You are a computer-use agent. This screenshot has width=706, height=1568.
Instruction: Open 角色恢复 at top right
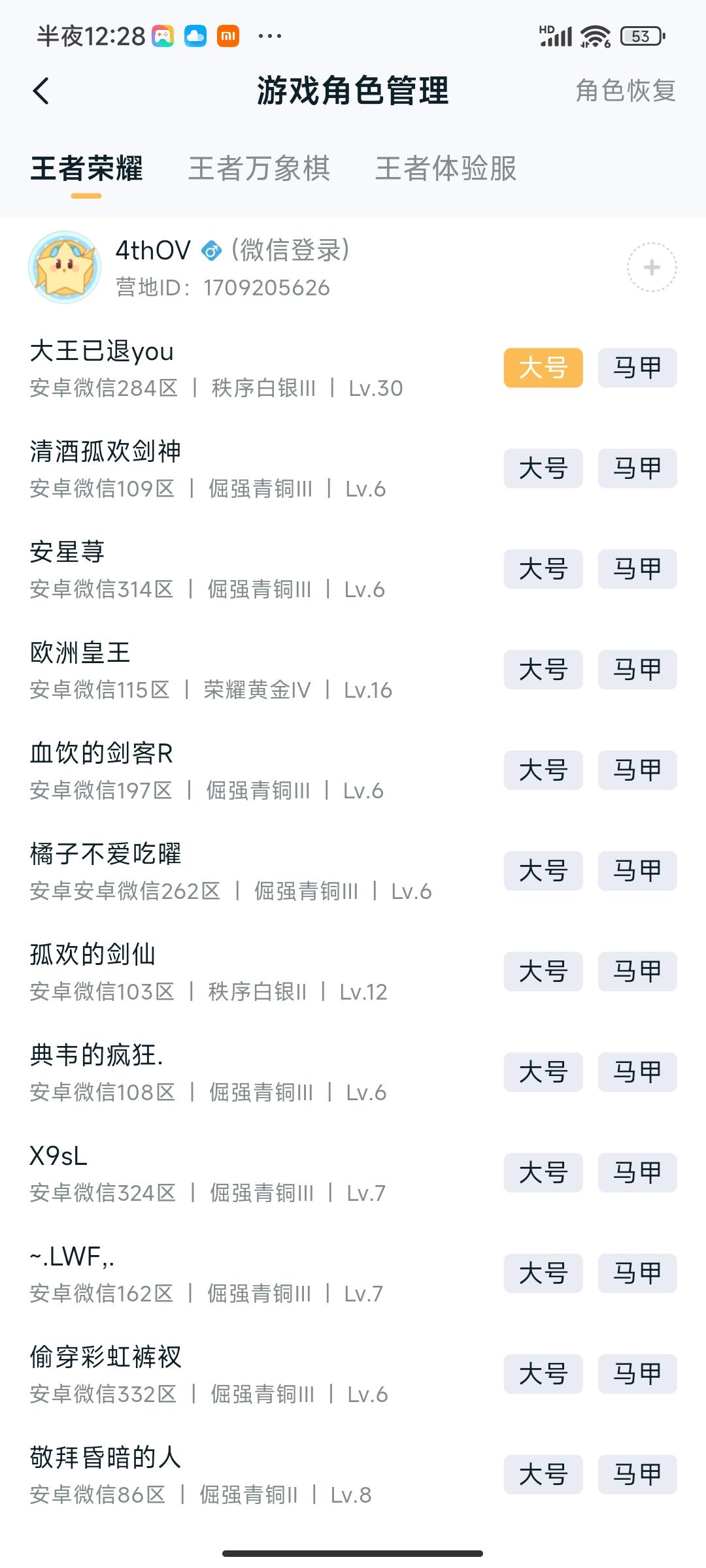(624, 93)
